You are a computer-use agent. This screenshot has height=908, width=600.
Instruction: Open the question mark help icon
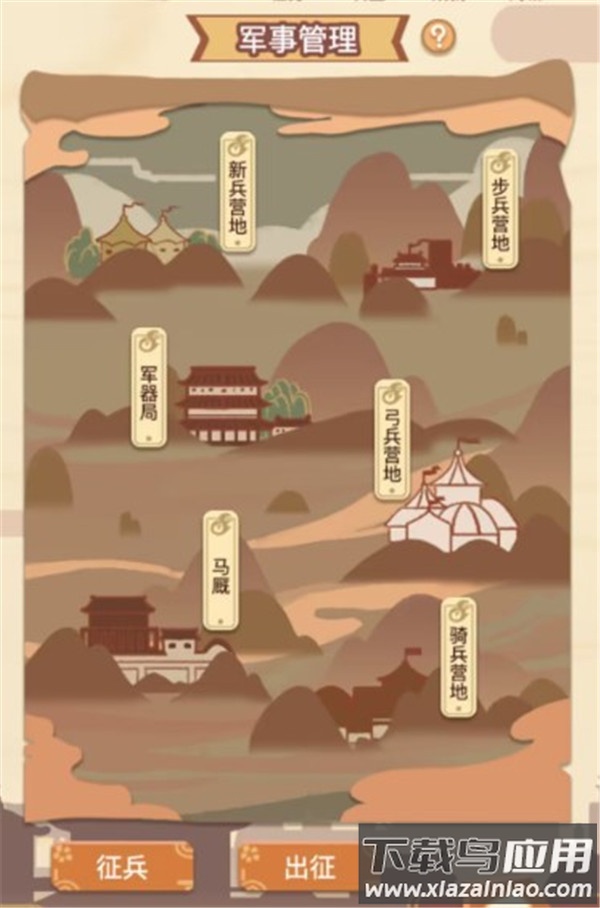pyautogui.click(x=436, y=39)
